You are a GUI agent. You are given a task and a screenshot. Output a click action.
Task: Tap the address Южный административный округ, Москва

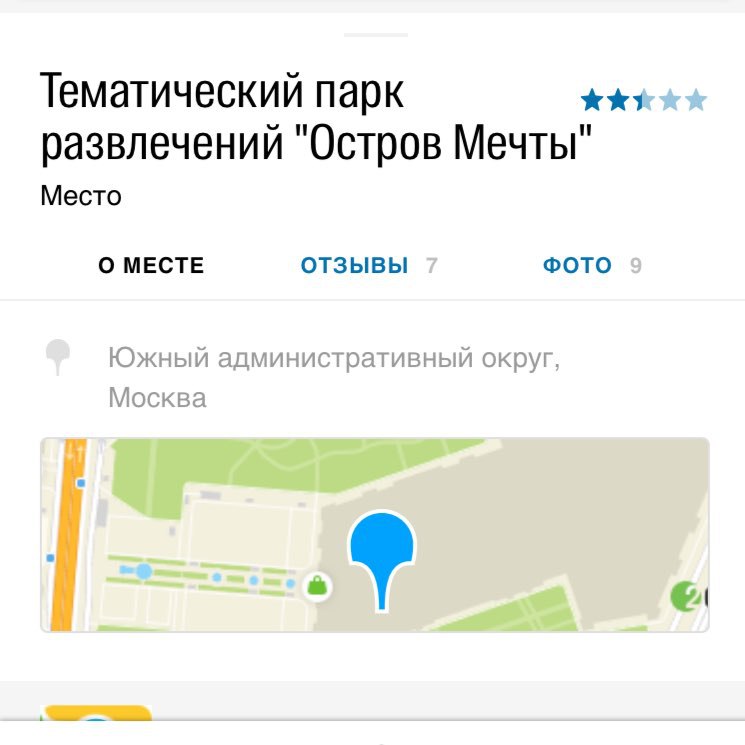pos(332,377)
